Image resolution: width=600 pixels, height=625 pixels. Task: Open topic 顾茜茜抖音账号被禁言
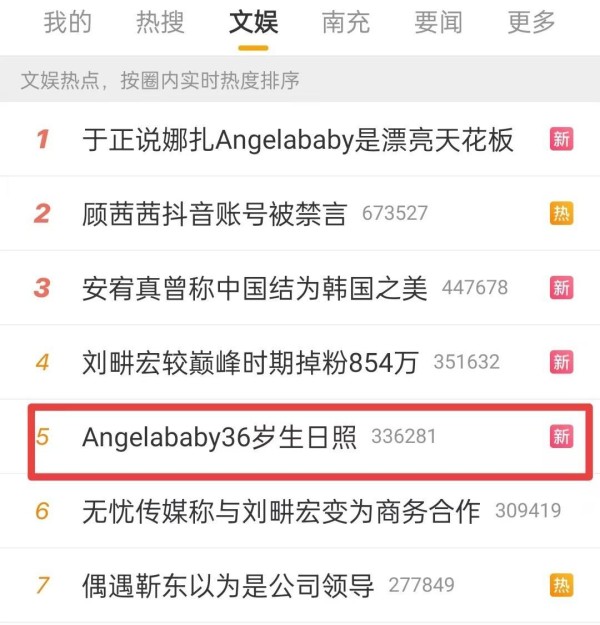coord(215,214)
